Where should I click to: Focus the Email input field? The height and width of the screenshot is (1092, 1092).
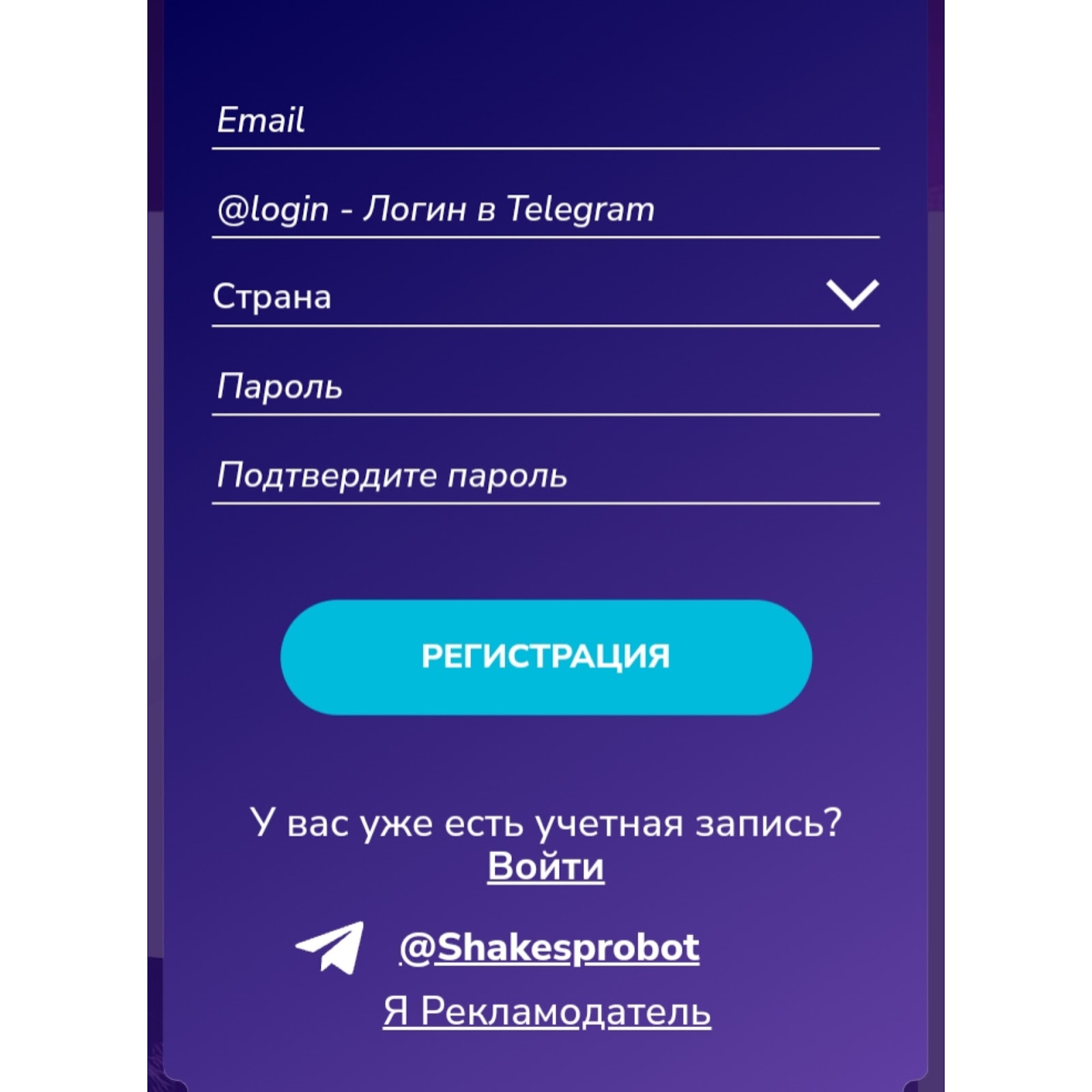[545, 121]
